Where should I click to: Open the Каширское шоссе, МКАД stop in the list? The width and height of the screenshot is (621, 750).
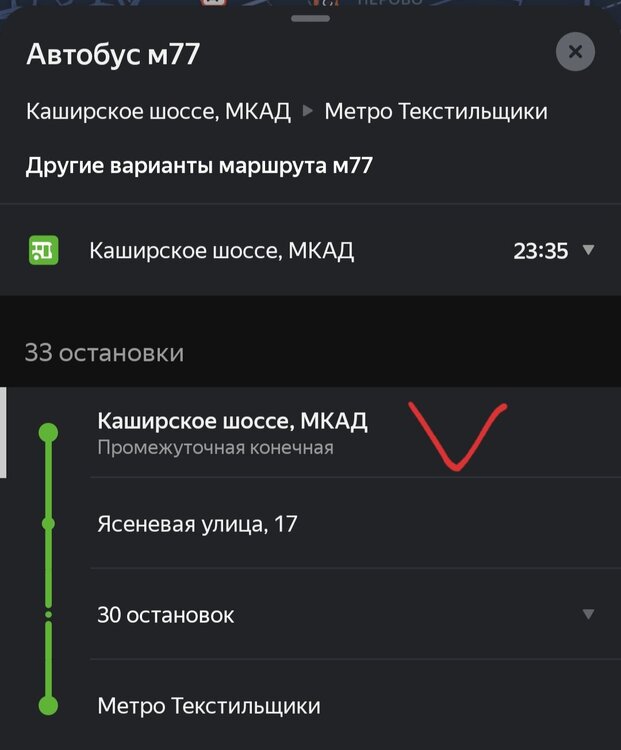(232, 432)
